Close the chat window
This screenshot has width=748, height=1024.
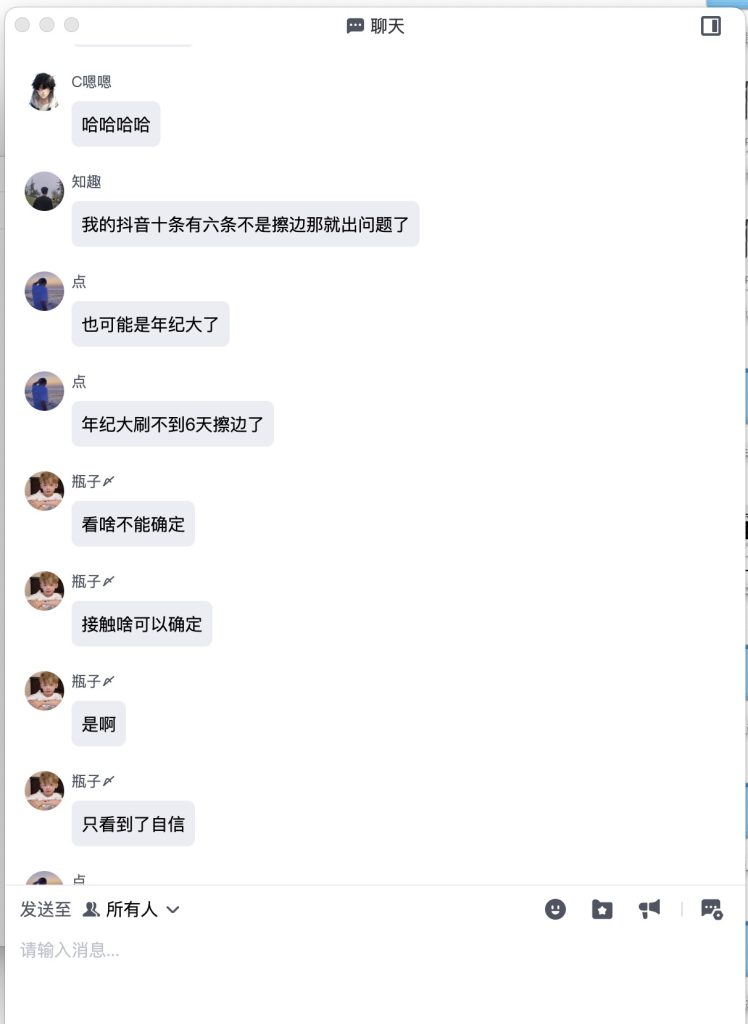pyautogui.click(x=23, y=25)
